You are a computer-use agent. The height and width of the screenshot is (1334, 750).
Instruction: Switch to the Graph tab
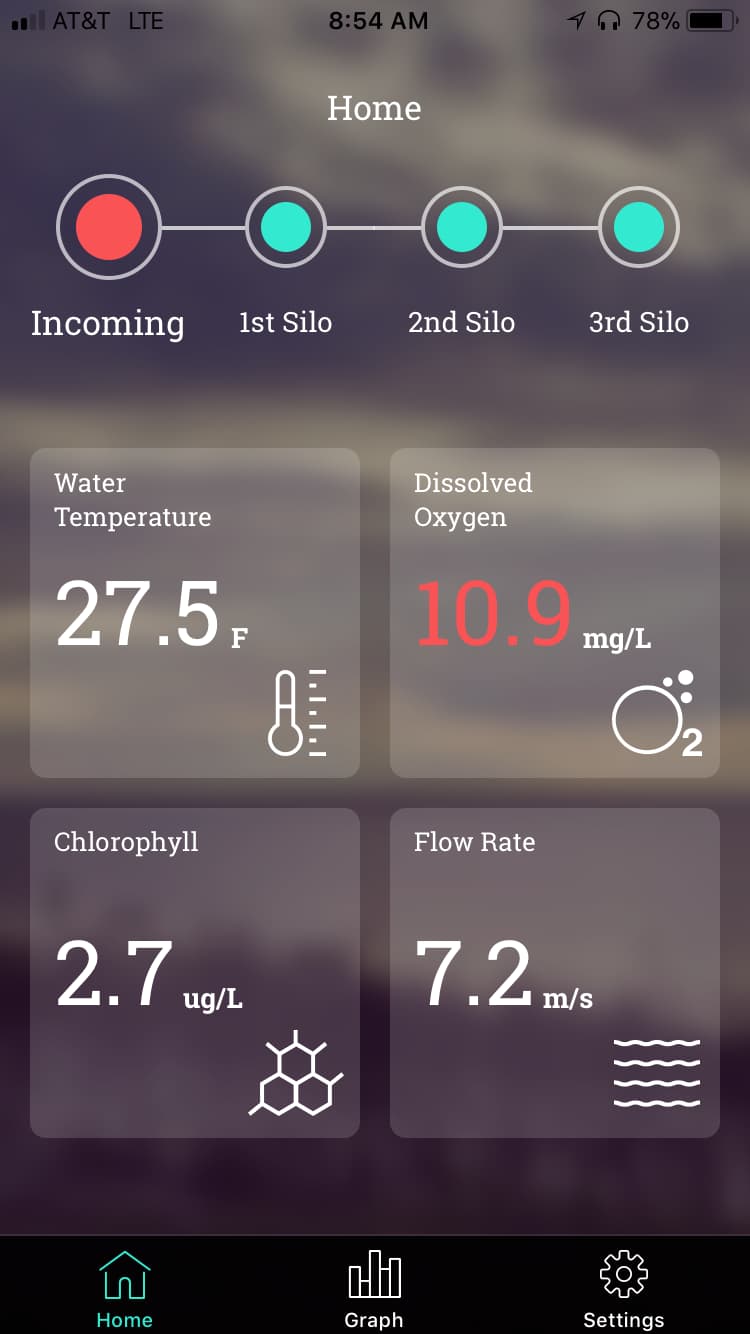click(x=374, y=1289)
